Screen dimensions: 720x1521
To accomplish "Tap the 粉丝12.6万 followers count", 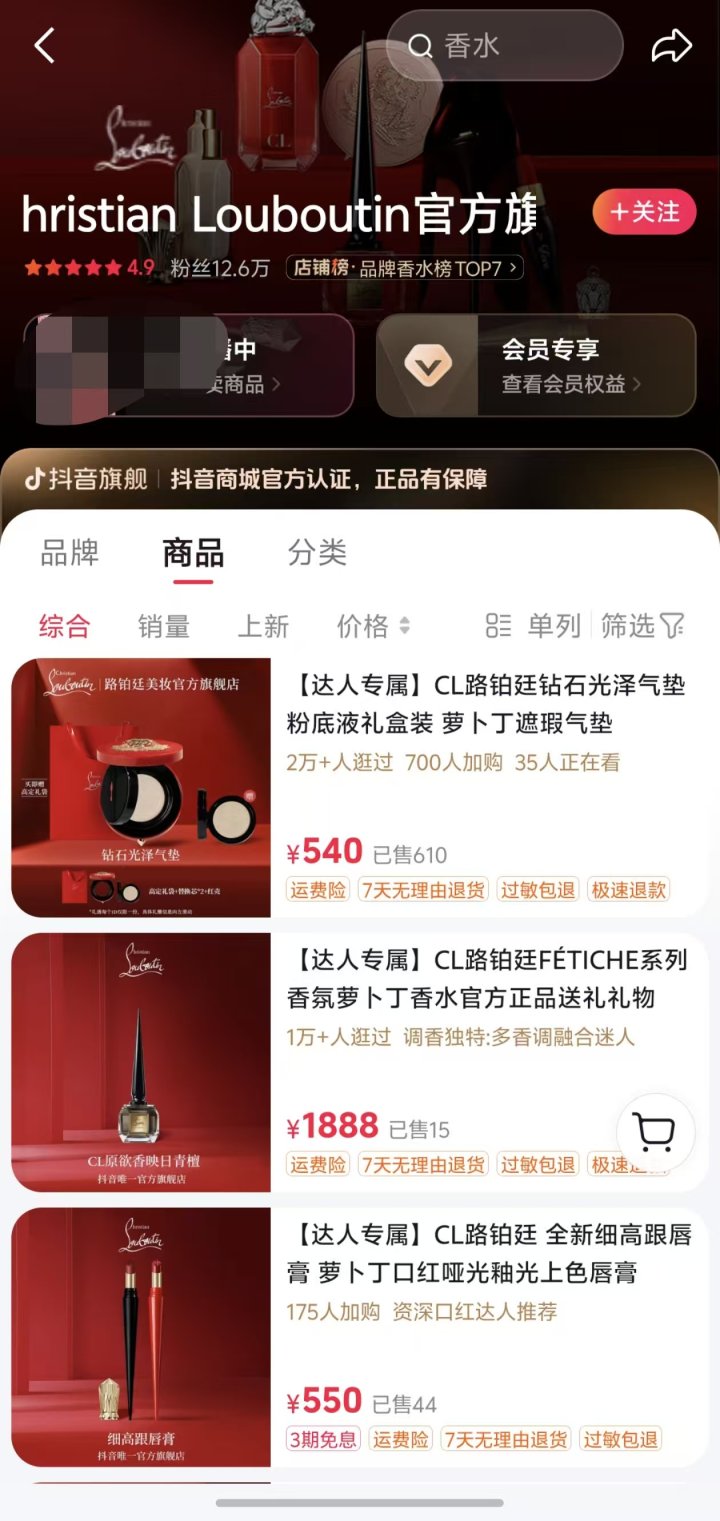I will 216,265.
